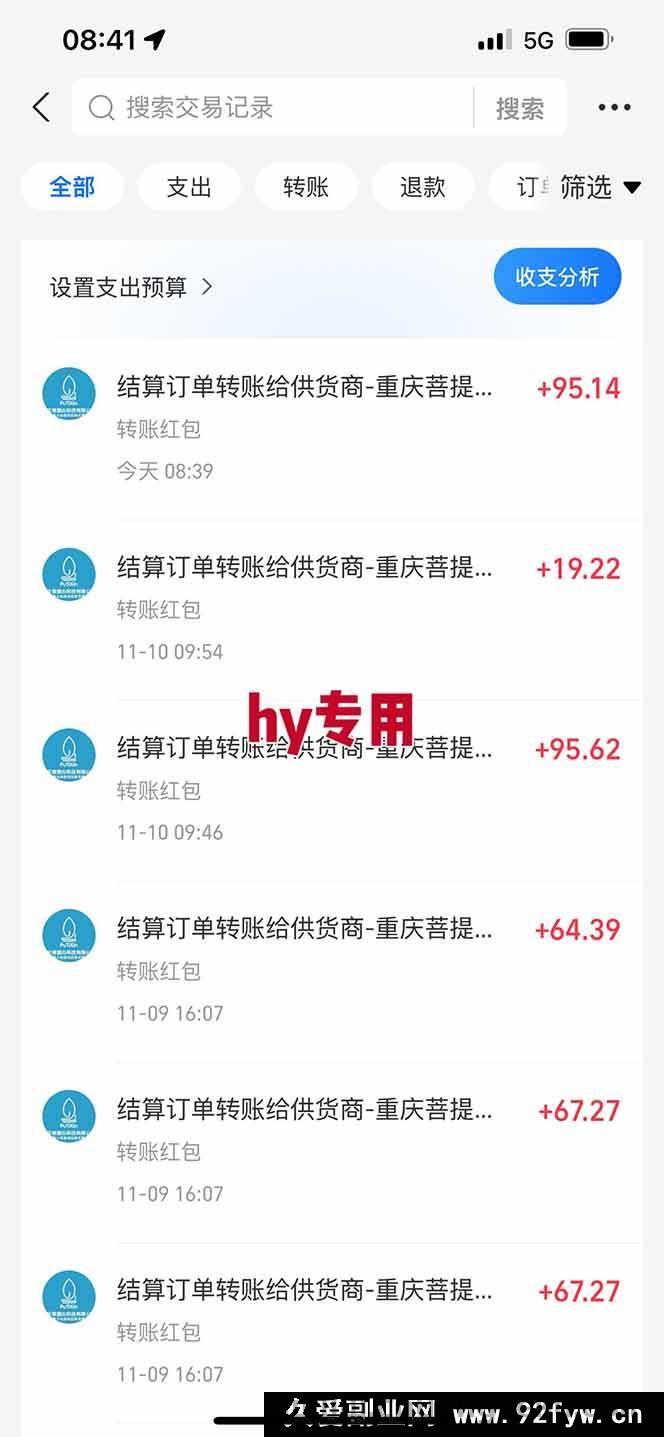The image size is (664, 1437).
Task: Switch to the 支出 tab
Action: click(x=189, y=187)
